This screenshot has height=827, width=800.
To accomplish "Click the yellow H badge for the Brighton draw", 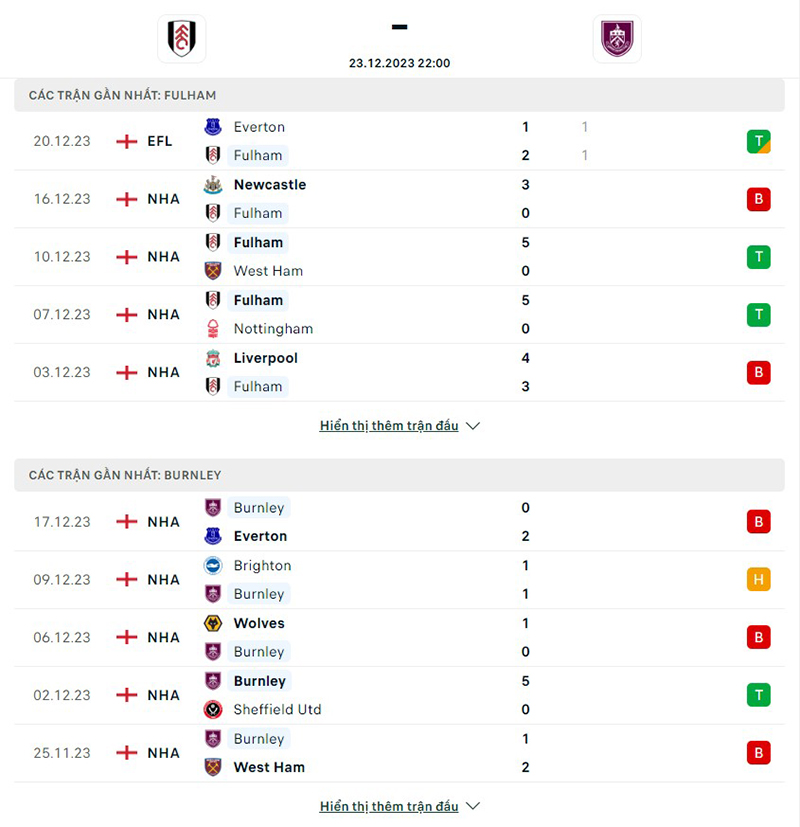I will click(758, 579).
